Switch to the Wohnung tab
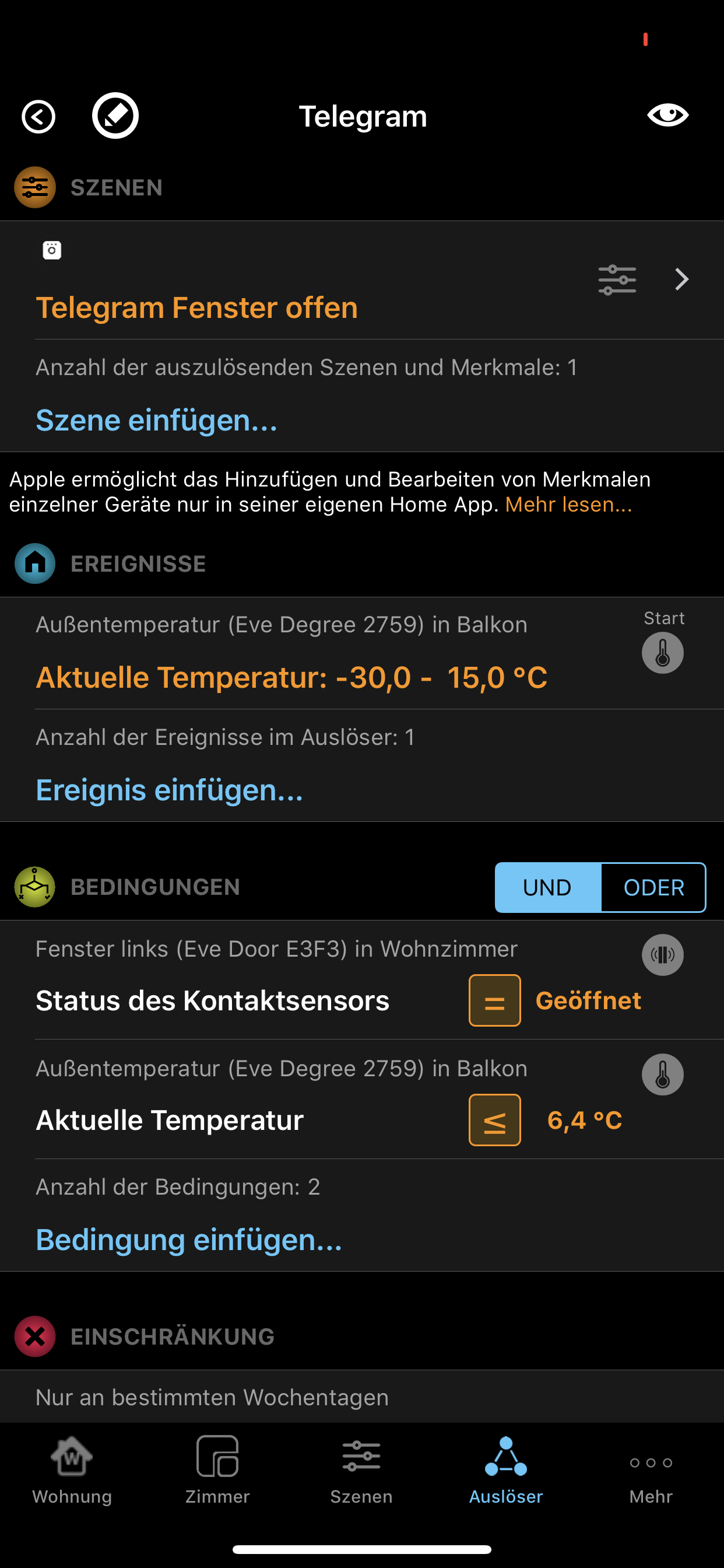This screenshot has height=1568, width=724. tap(72, 1469)
